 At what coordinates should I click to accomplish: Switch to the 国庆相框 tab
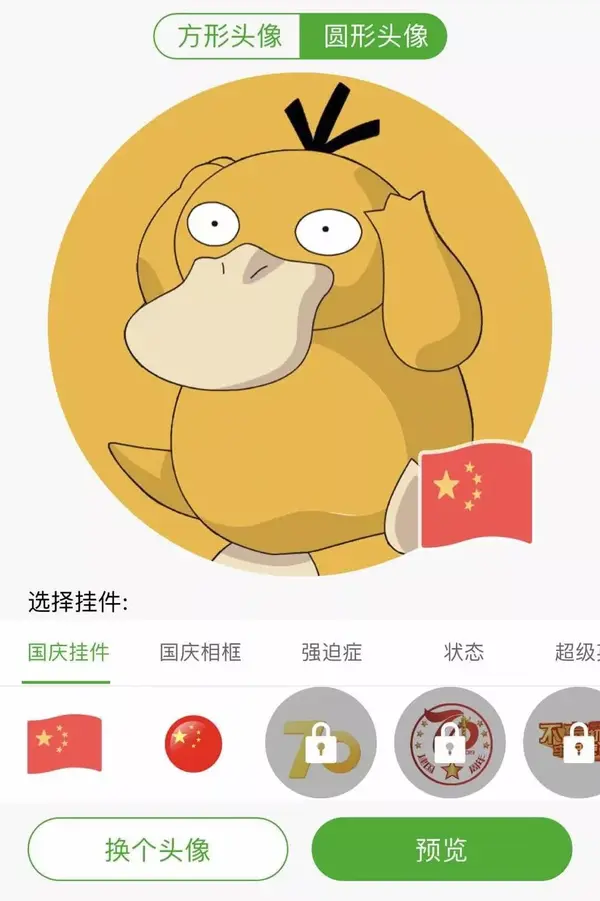200,653
